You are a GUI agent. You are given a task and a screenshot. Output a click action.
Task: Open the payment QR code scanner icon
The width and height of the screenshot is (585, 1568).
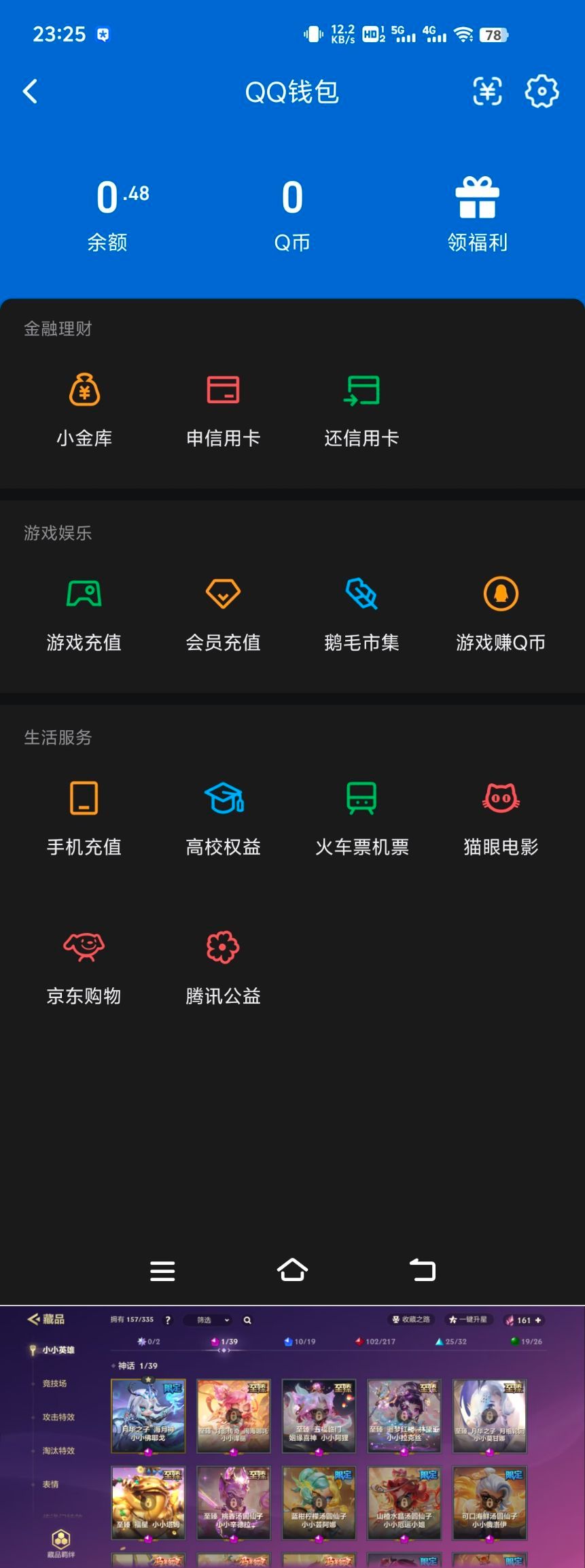pos(486,90)
